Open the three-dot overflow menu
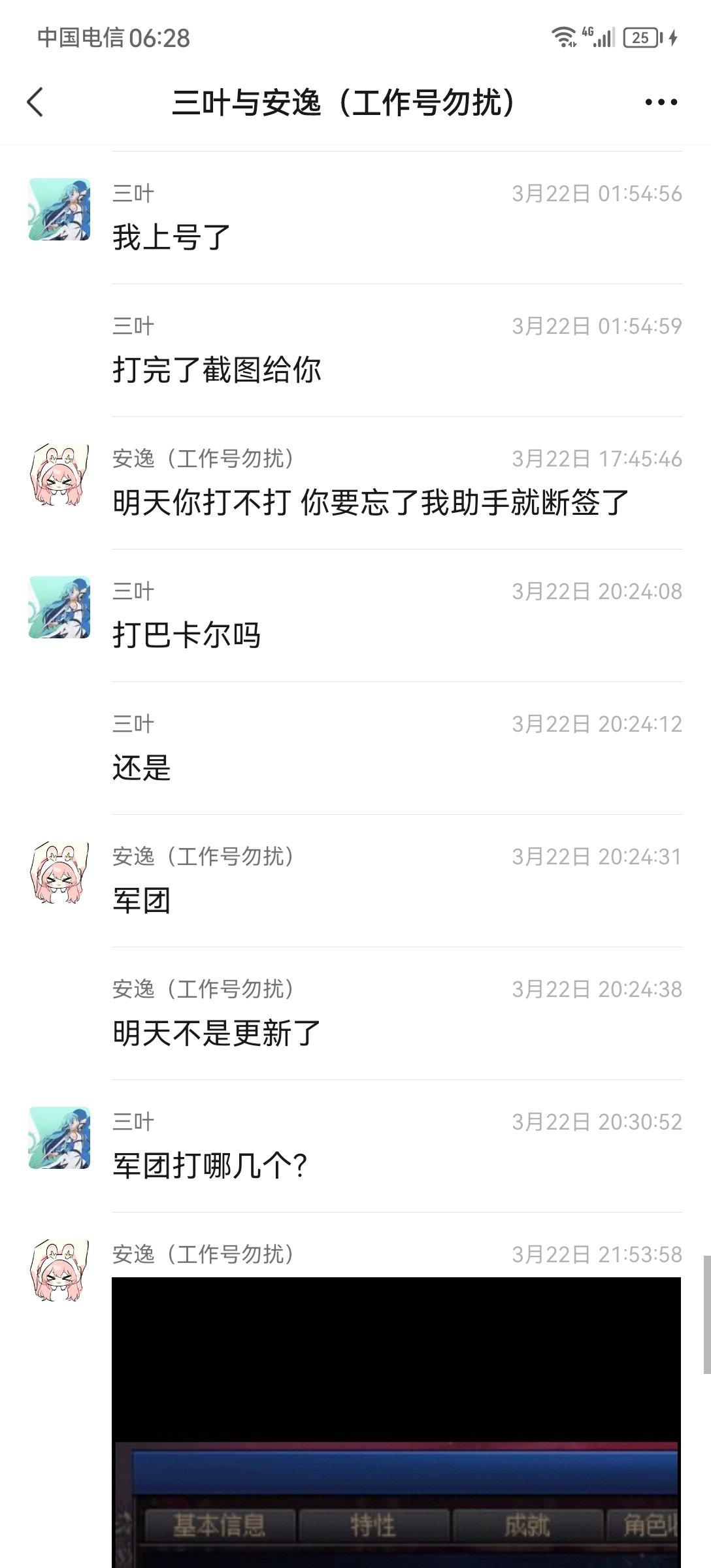 coord(661,102)
